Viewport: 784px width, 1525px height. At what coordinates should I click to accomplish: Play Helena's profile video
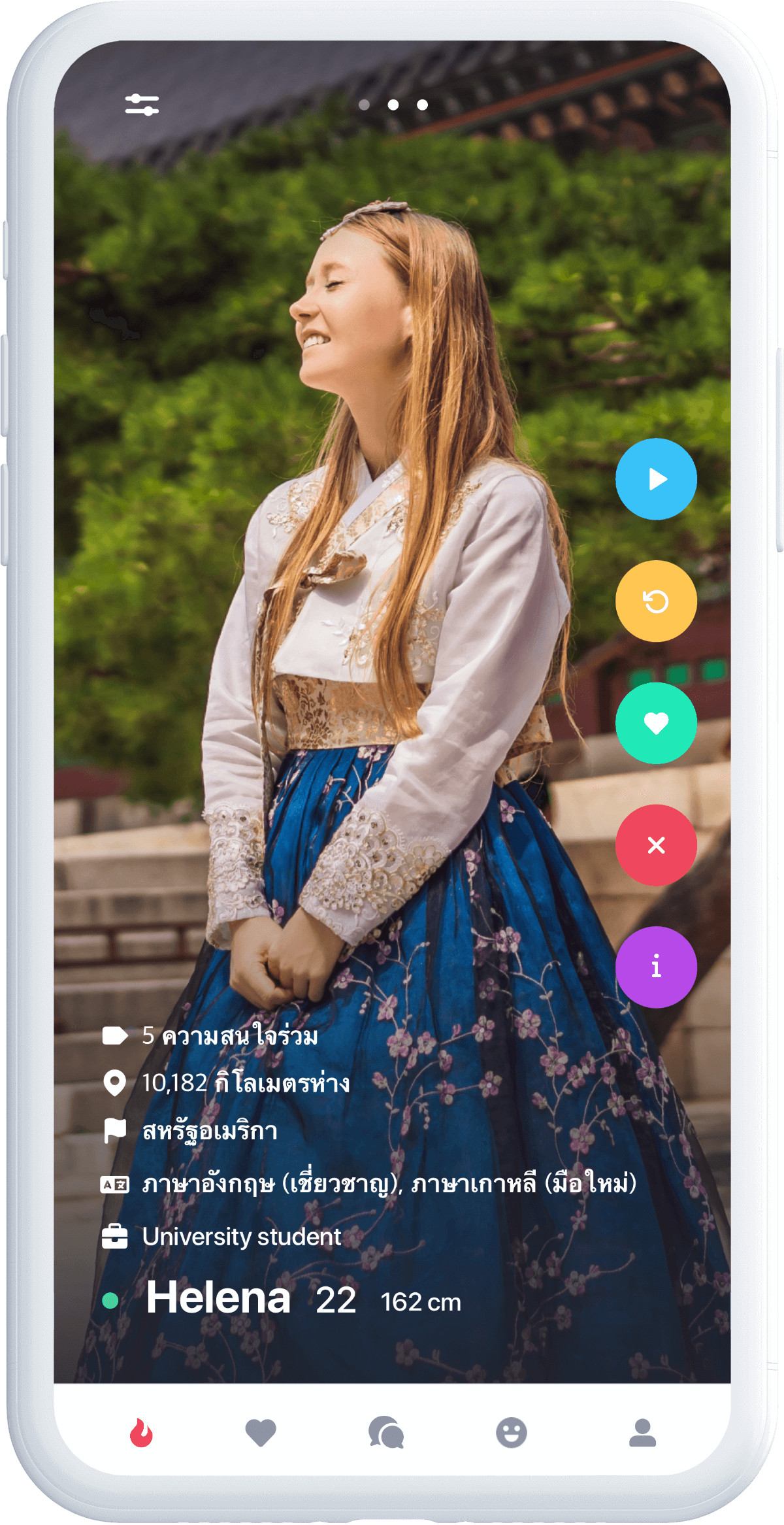(x=656, y=479)
